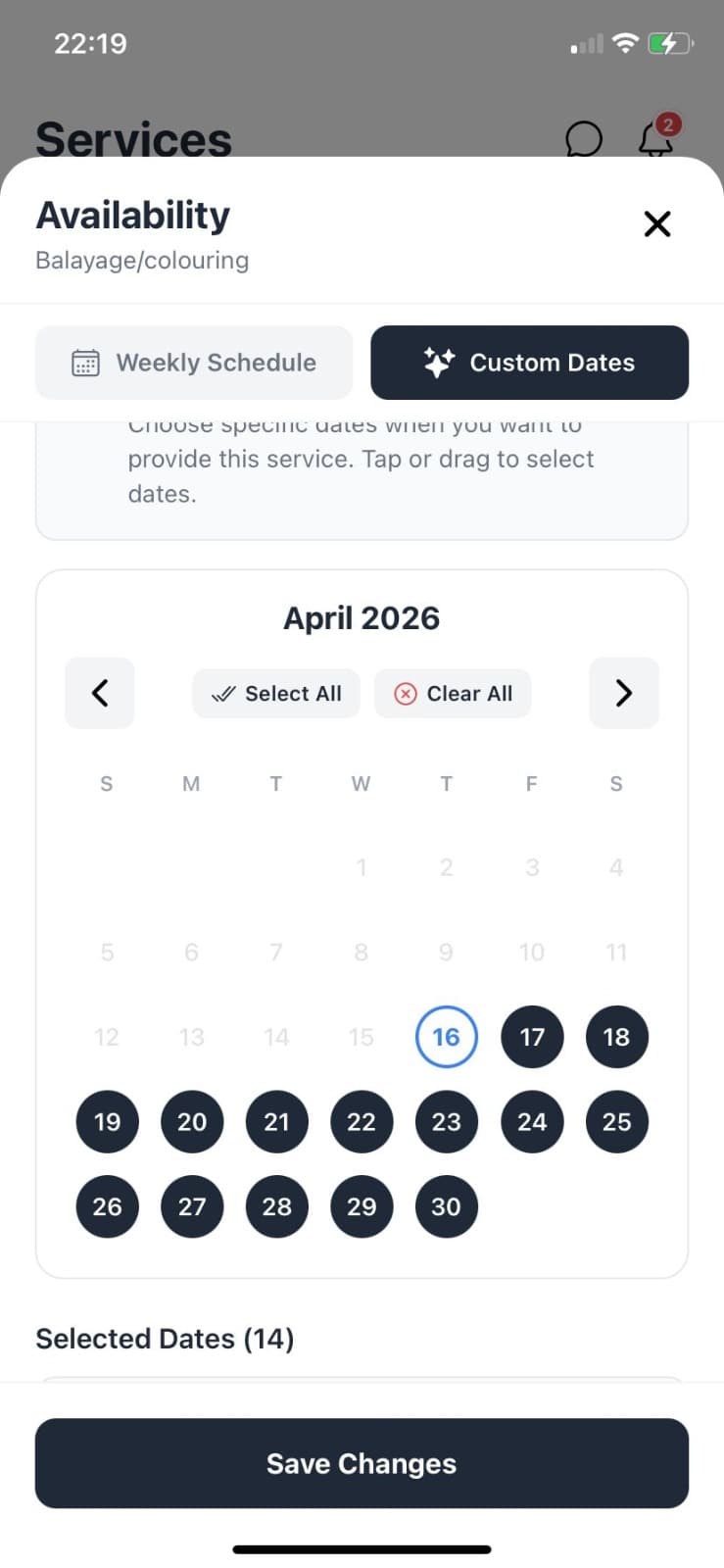This screenshot has height=1568, width=724.
Task: Deselect April 27
Action: click(x=192, y=1206)
